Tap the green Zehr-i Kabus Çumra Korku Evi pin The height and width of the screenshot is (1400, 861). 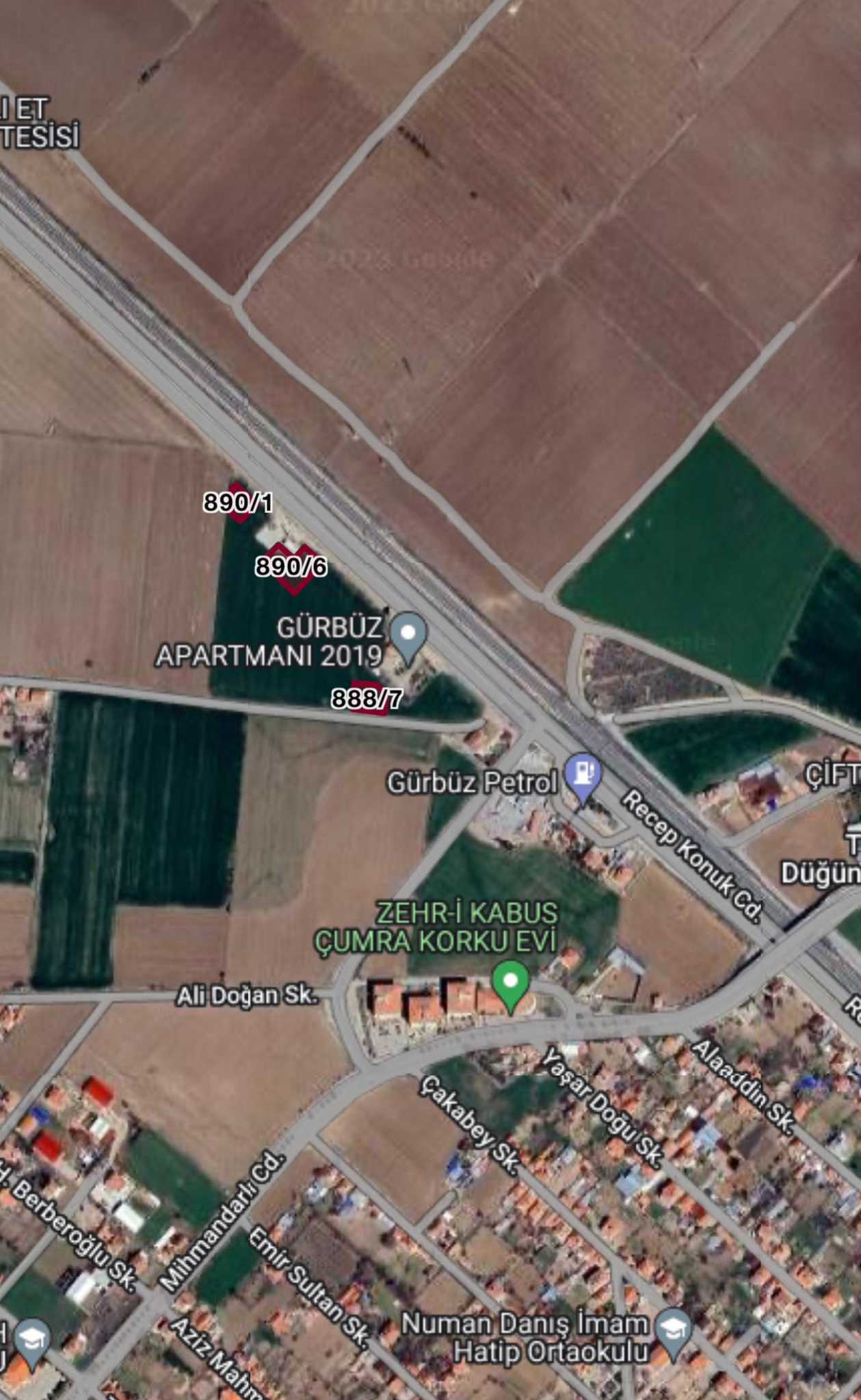coord(510,983)
